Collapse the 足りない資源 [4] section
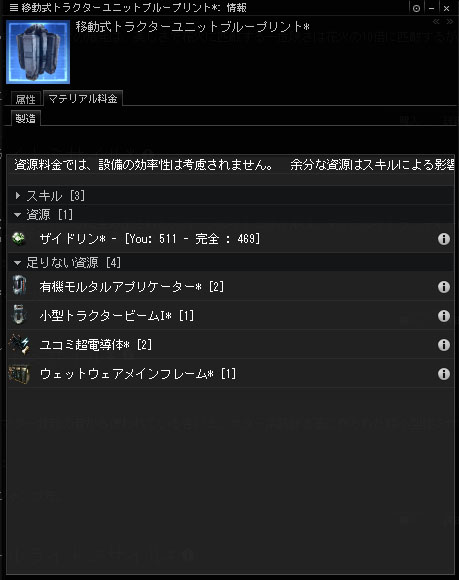 point(17,263)
